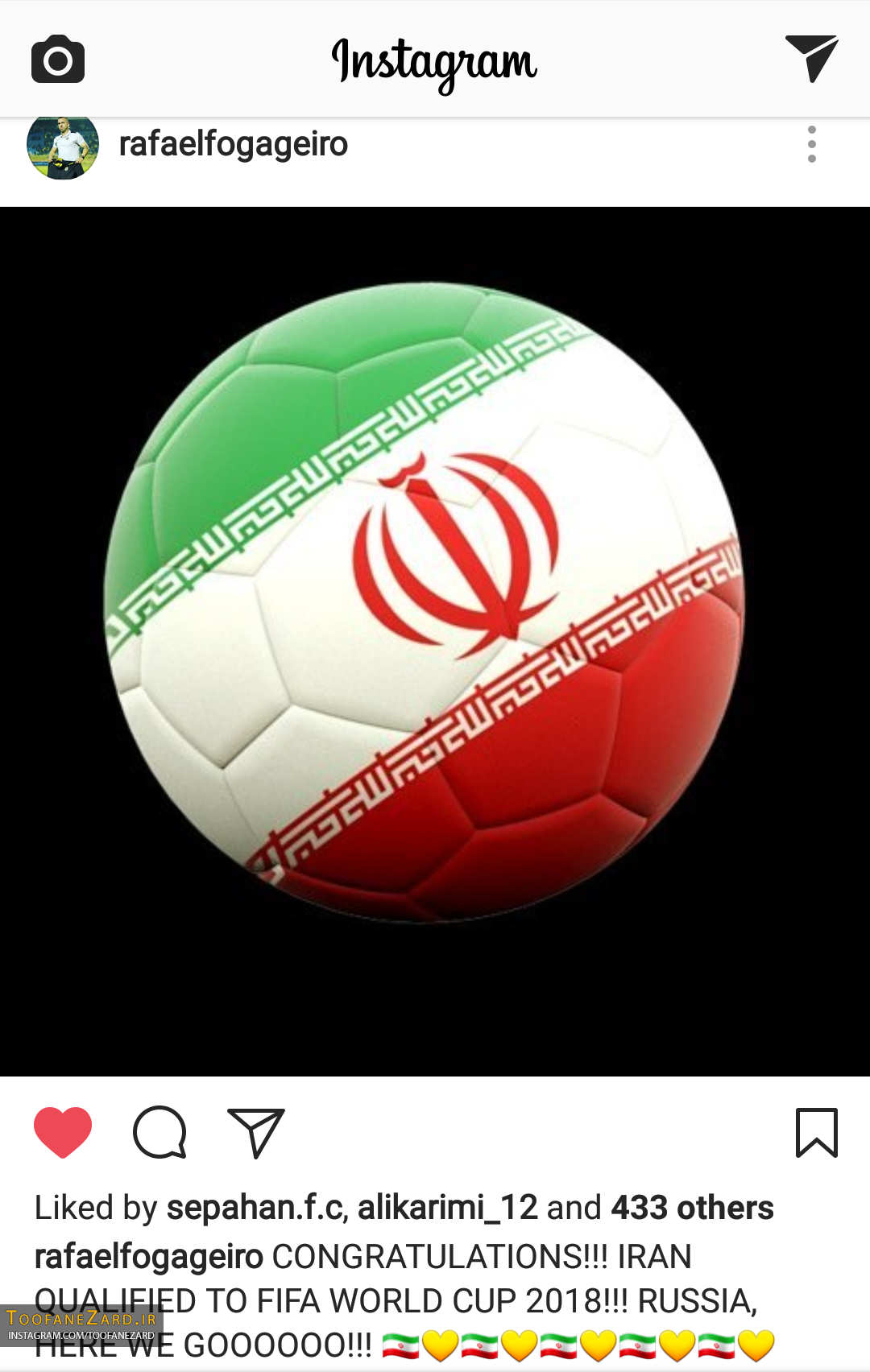The image size is (870, 1372).
Task: Open alikarimi_12's profile from the likes line
Action: [447, 1208]
